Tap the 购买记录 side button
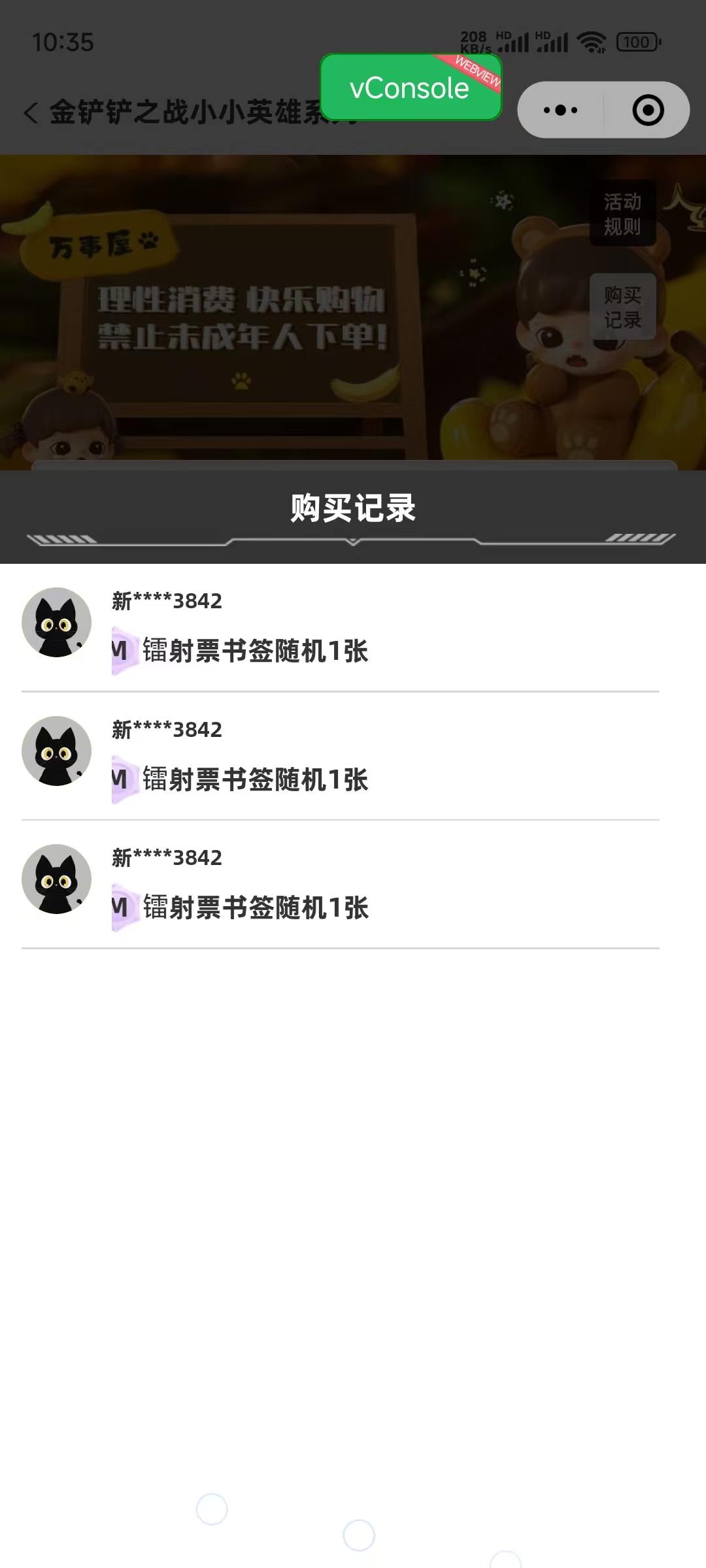Image resolution: width=706 pixels, height=1568 pixels. 622,307
